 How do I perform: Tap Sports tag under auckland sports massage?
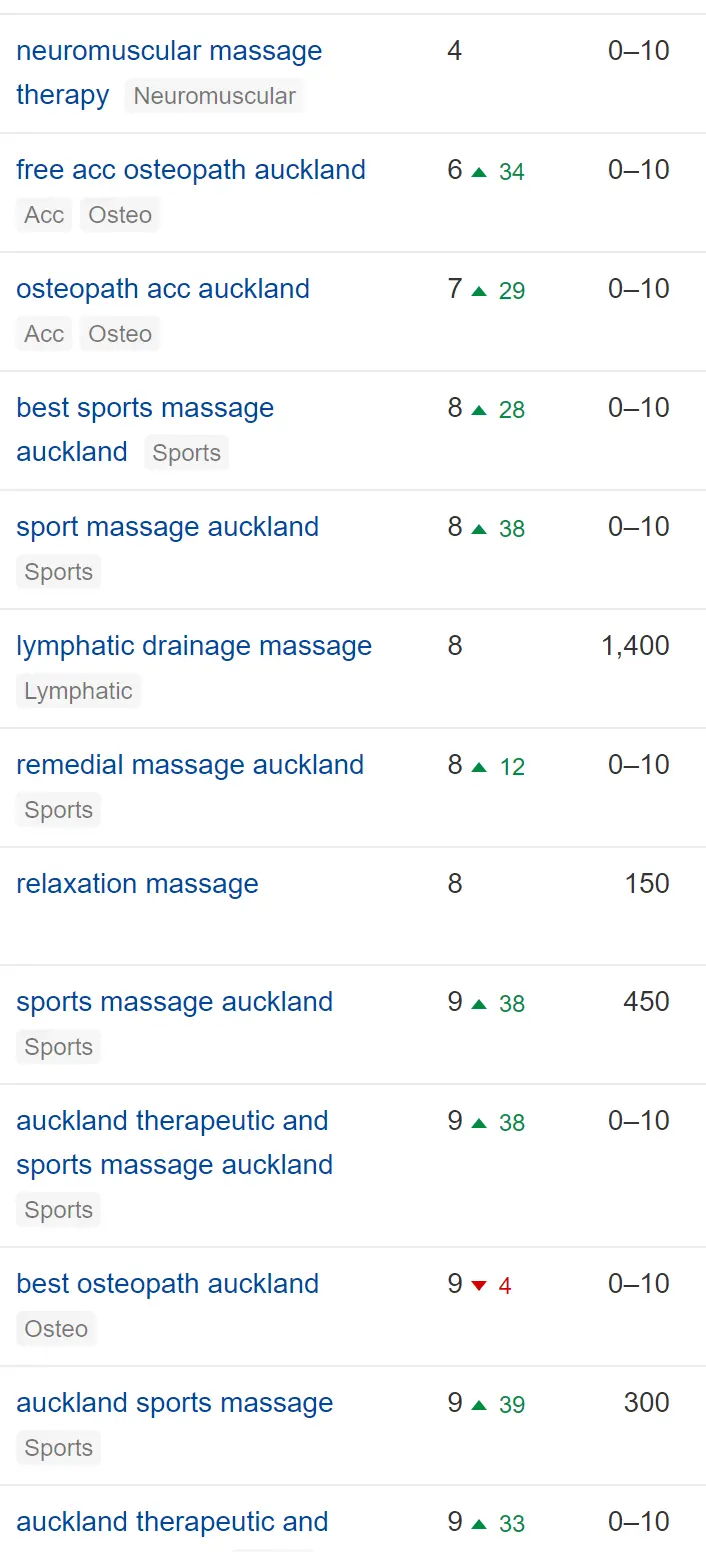click(x=58, y=1448)
